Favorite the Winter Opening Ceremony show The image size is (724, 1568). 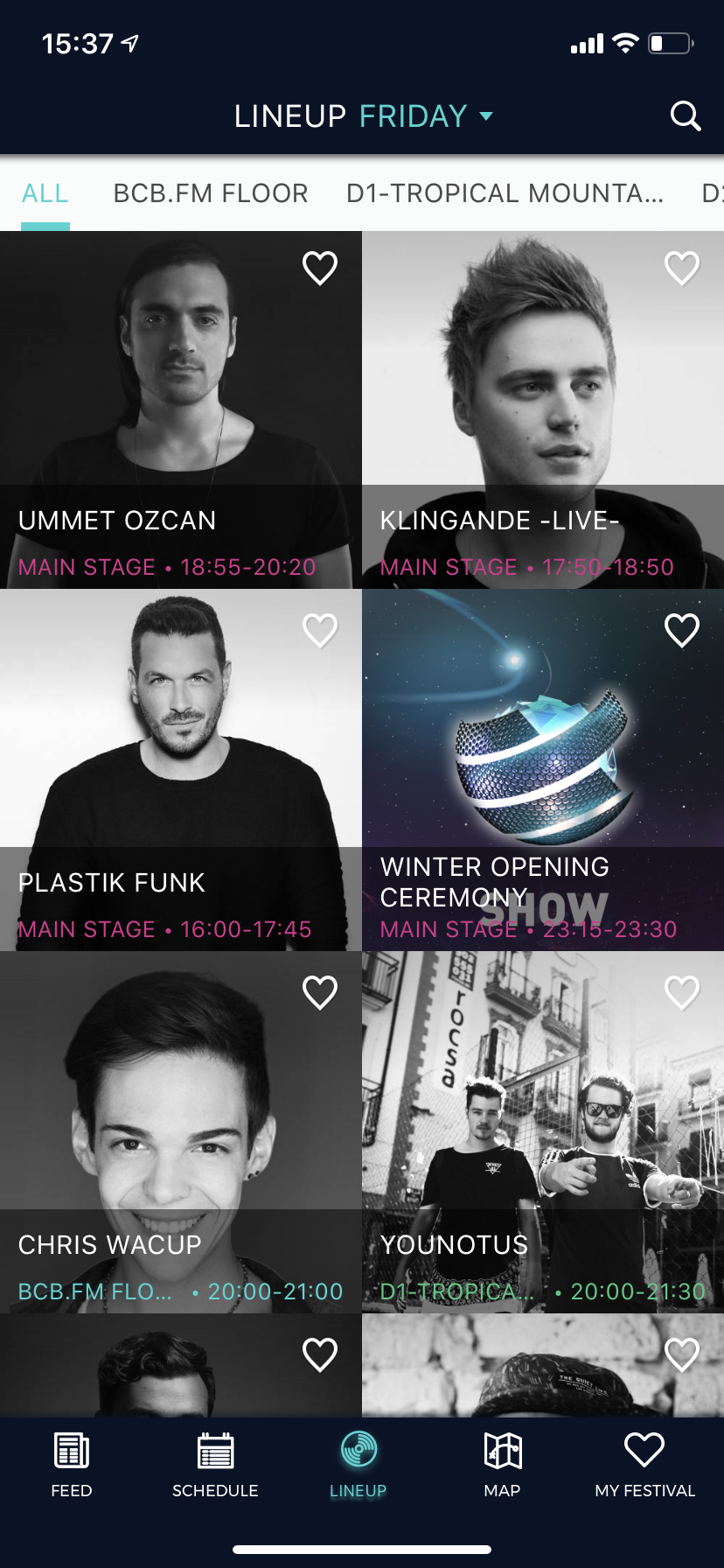click(x=682, y=630)
